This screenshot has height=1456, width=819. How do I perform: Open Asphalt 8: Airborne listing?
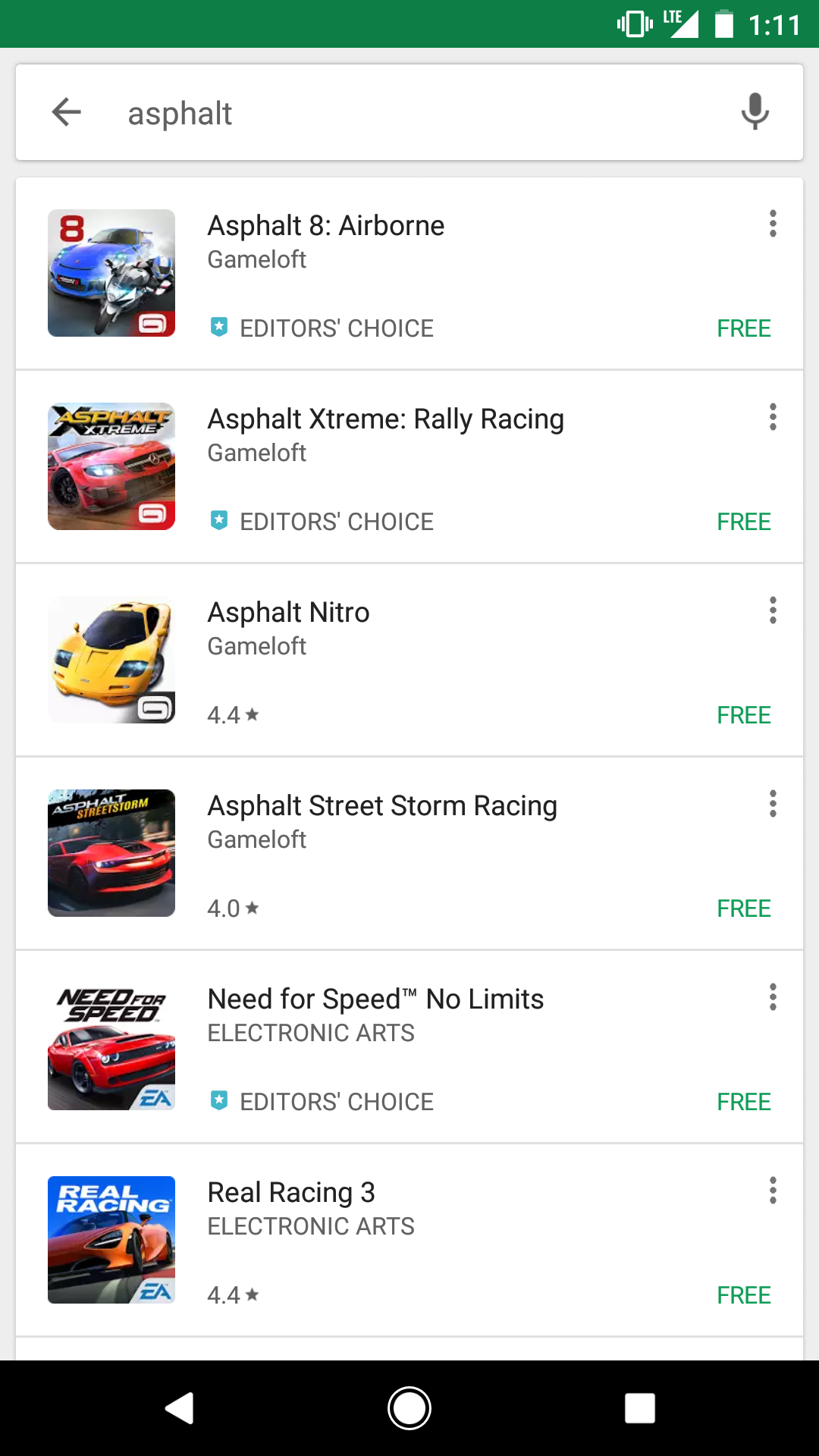326,226
